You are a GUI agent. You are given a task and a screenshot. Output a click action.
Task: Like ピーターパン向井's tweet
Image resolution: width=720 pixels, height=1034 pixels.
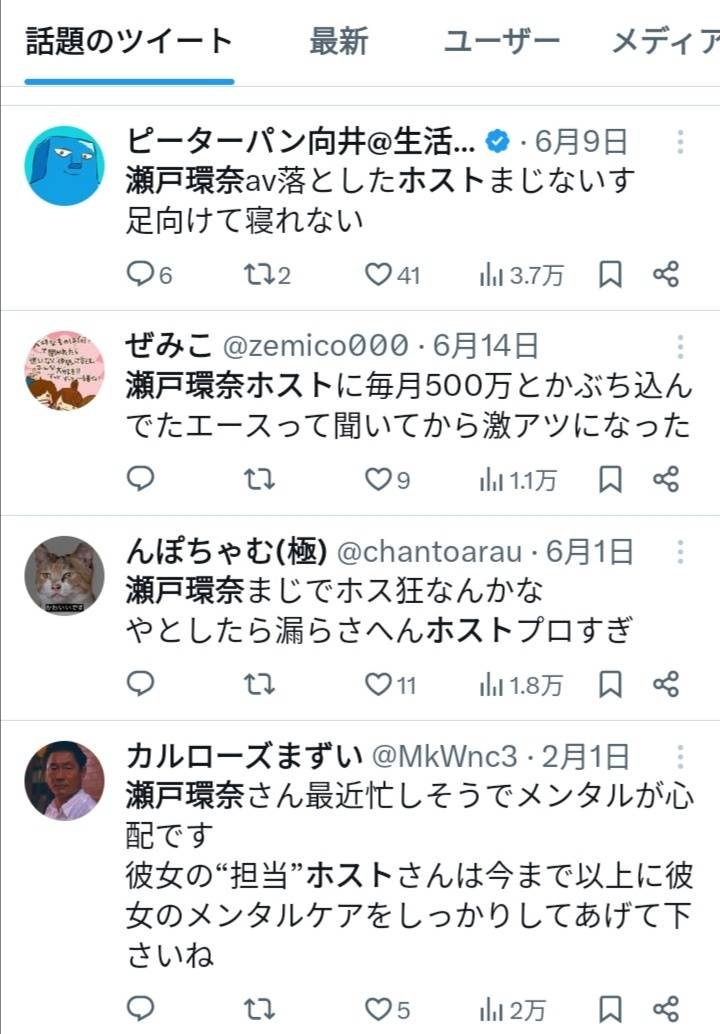point(378,274)
